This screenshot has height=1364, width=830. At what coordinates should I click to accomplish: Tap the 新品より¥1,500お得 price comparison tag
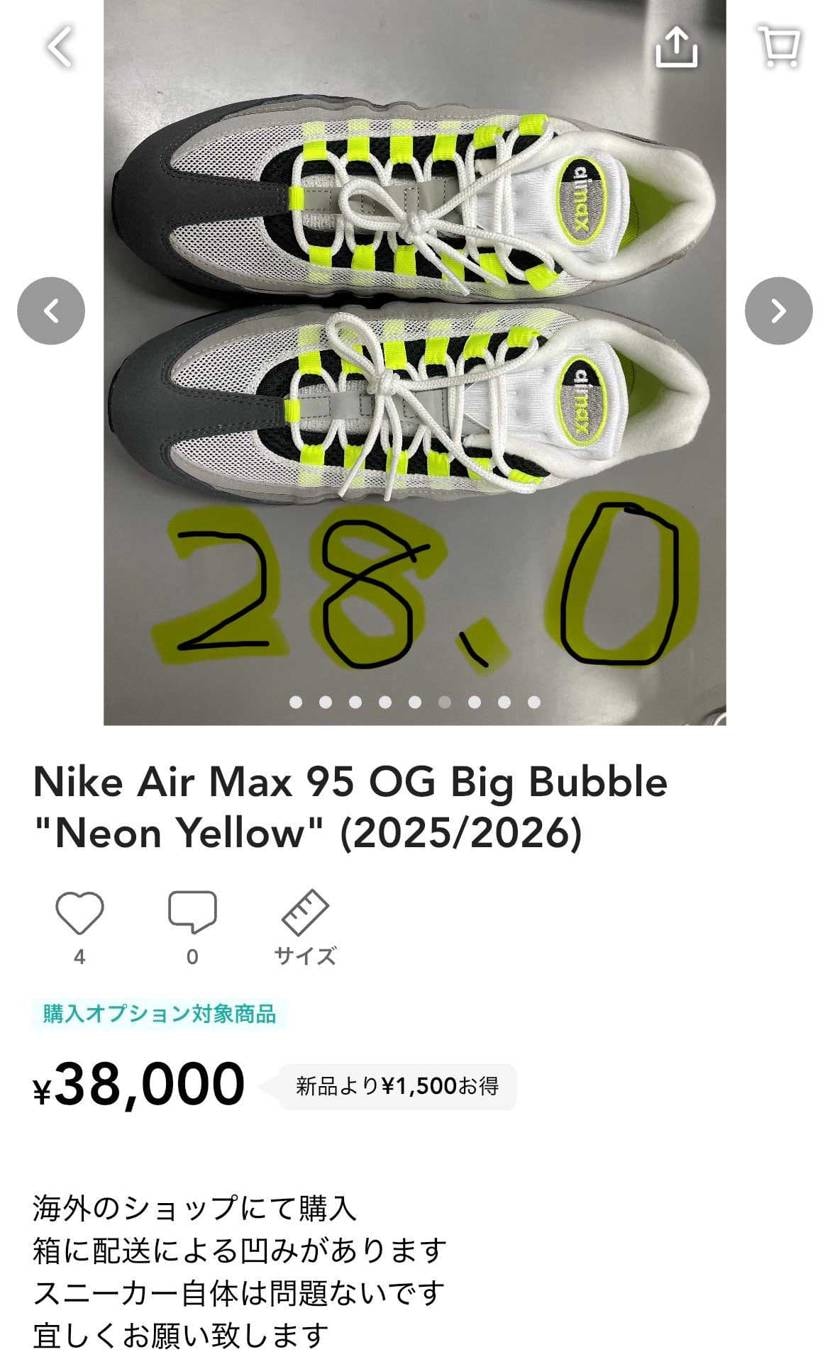(396, 1085)
